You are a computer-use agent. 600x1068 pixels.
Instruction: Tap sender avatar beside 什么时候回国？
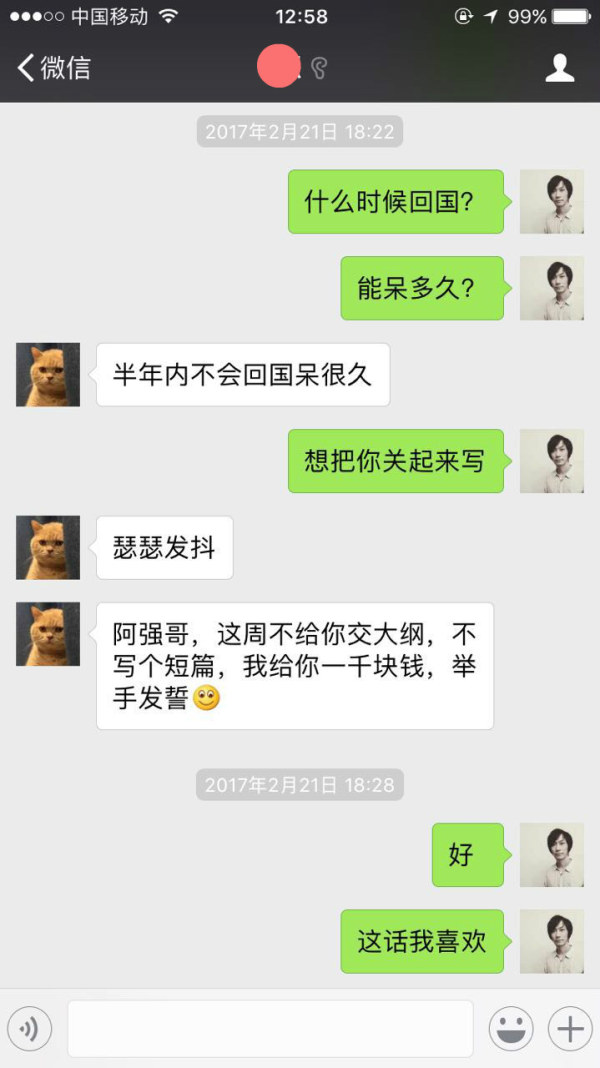(x=551, y=201)
